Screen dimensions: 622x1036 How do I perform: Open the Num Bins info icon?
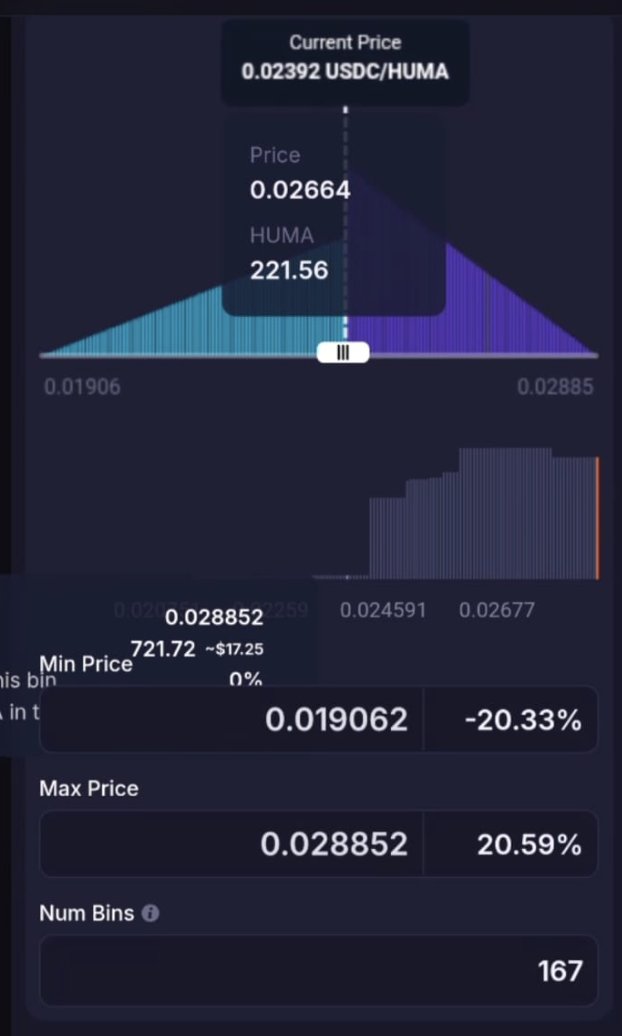click(151, 914)
